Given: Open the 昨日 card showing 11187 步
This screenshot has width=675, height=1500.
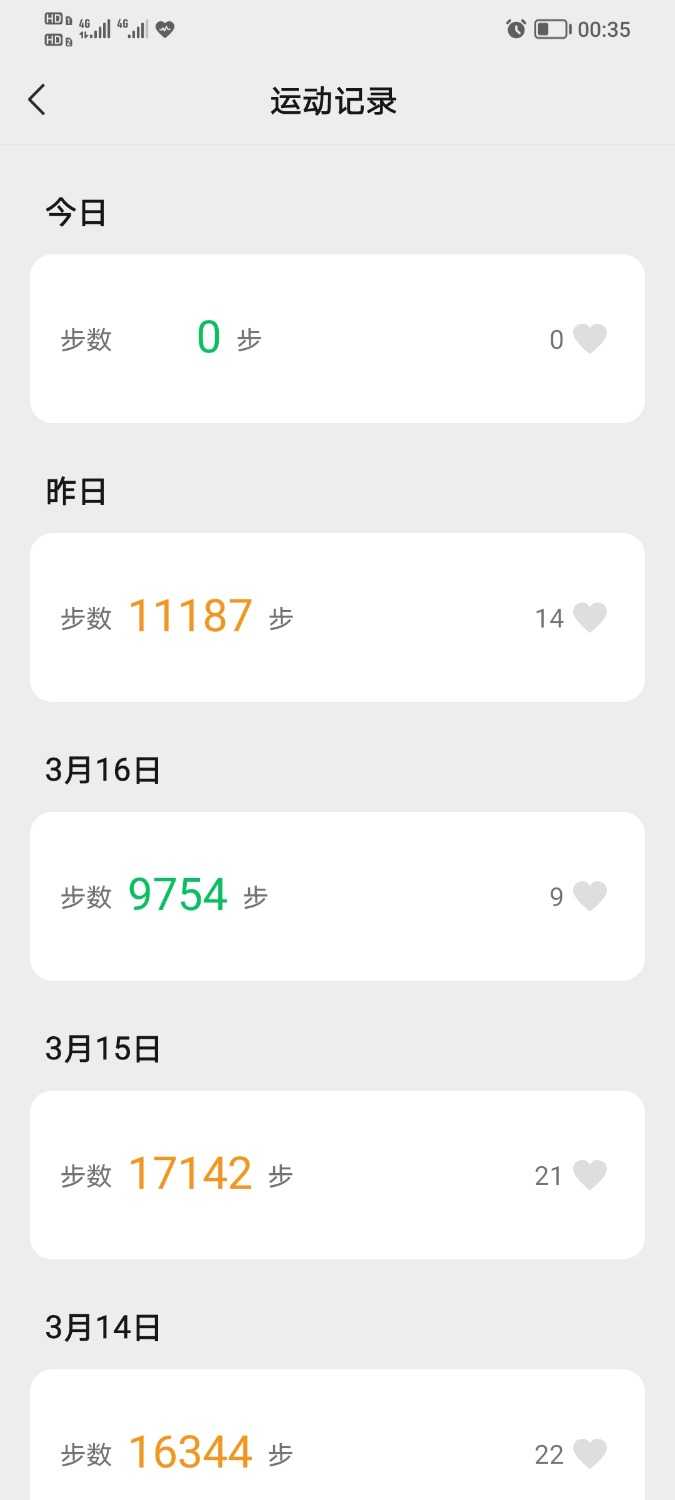Looking at the screenshot, I should pos(337,618).
